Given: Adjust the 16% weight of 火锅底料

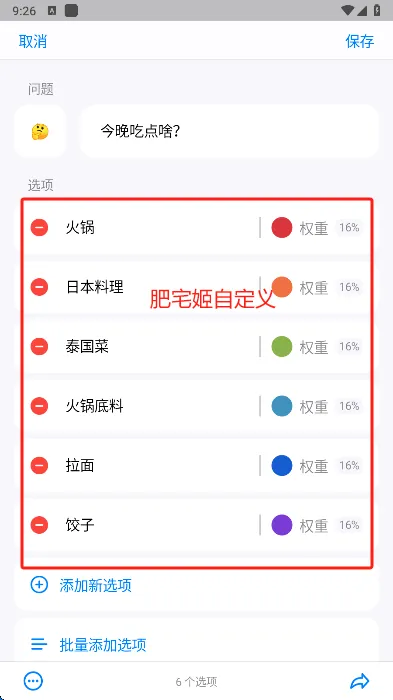Looking at the screenshot, I should tap(349, 406).
